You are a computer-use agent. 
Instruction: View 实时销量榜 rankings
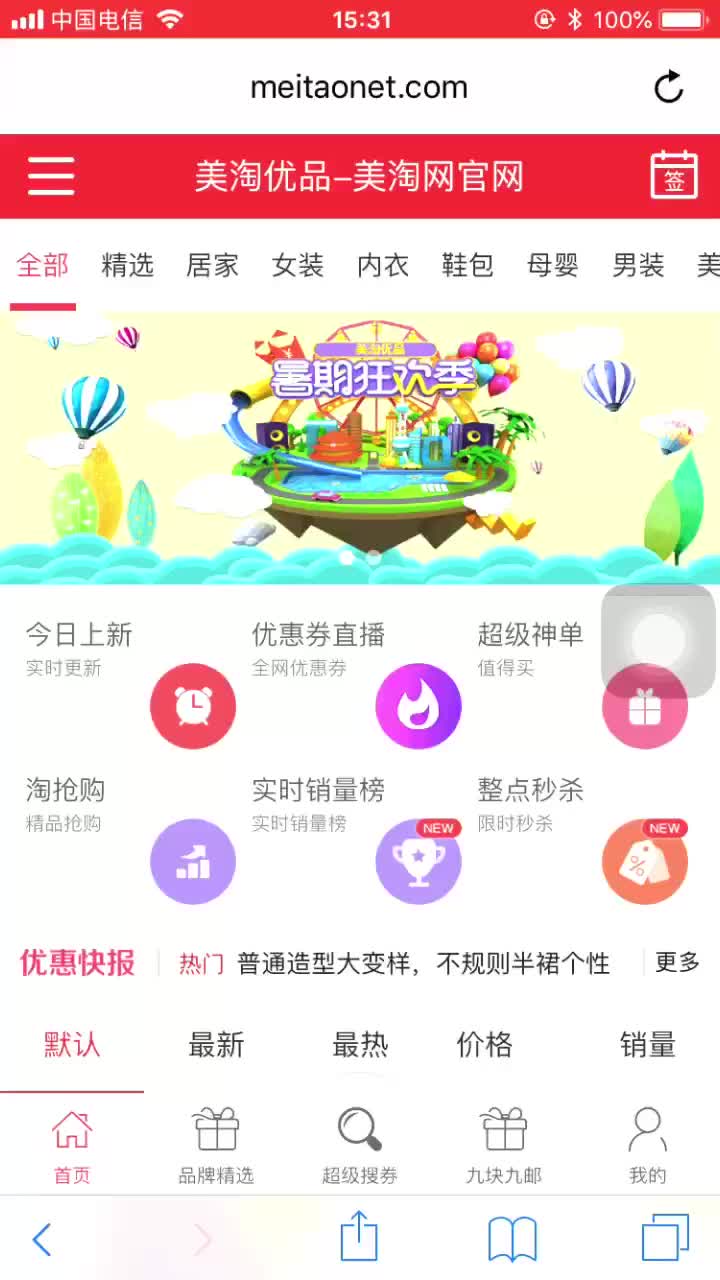click(355, 835)
